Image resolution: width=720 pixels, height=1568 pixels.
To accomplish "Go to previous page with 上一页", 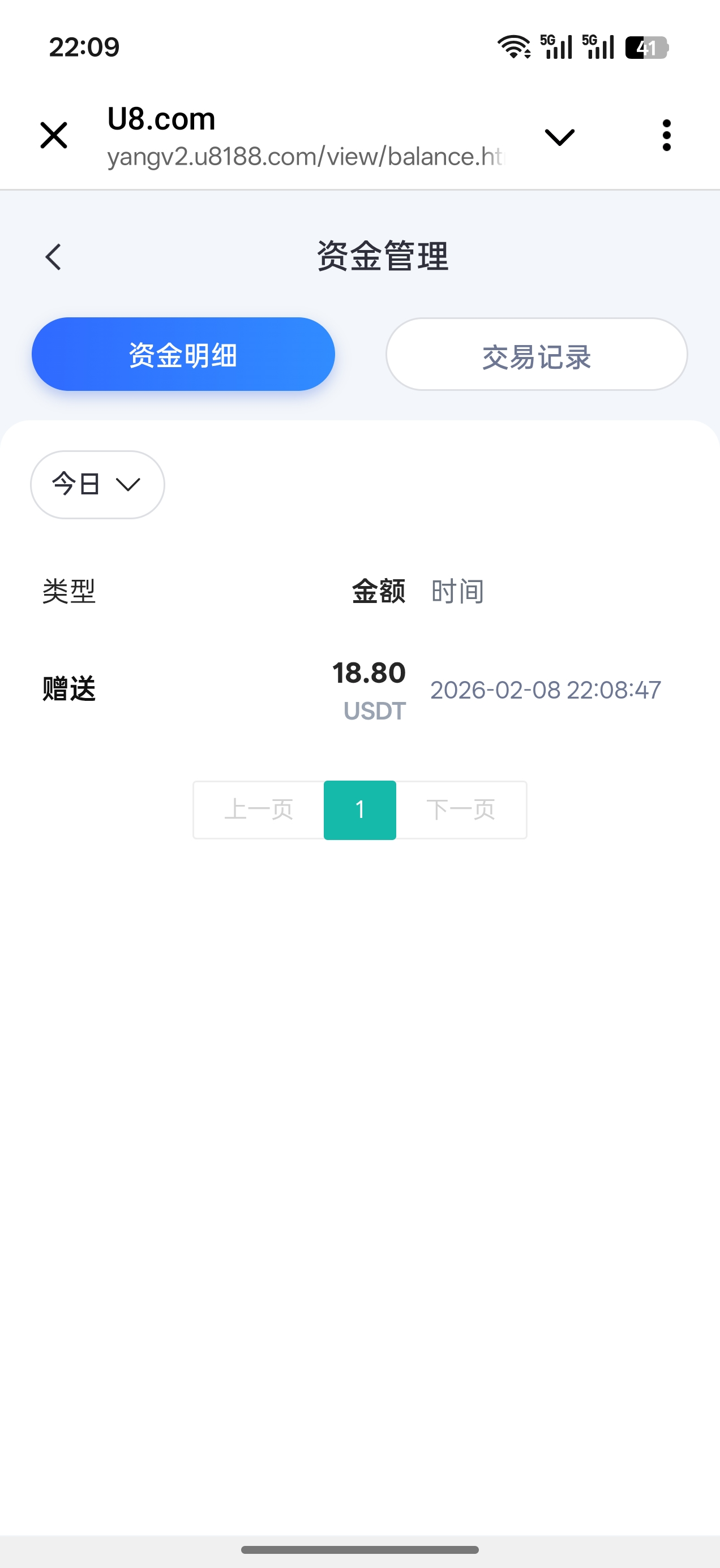I will 259,809.
